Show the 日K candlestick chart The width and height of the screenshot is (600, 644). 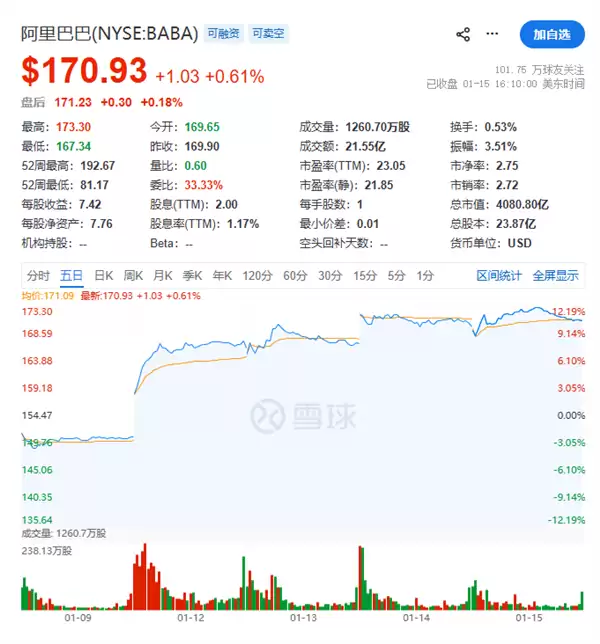tap(103, 275)
